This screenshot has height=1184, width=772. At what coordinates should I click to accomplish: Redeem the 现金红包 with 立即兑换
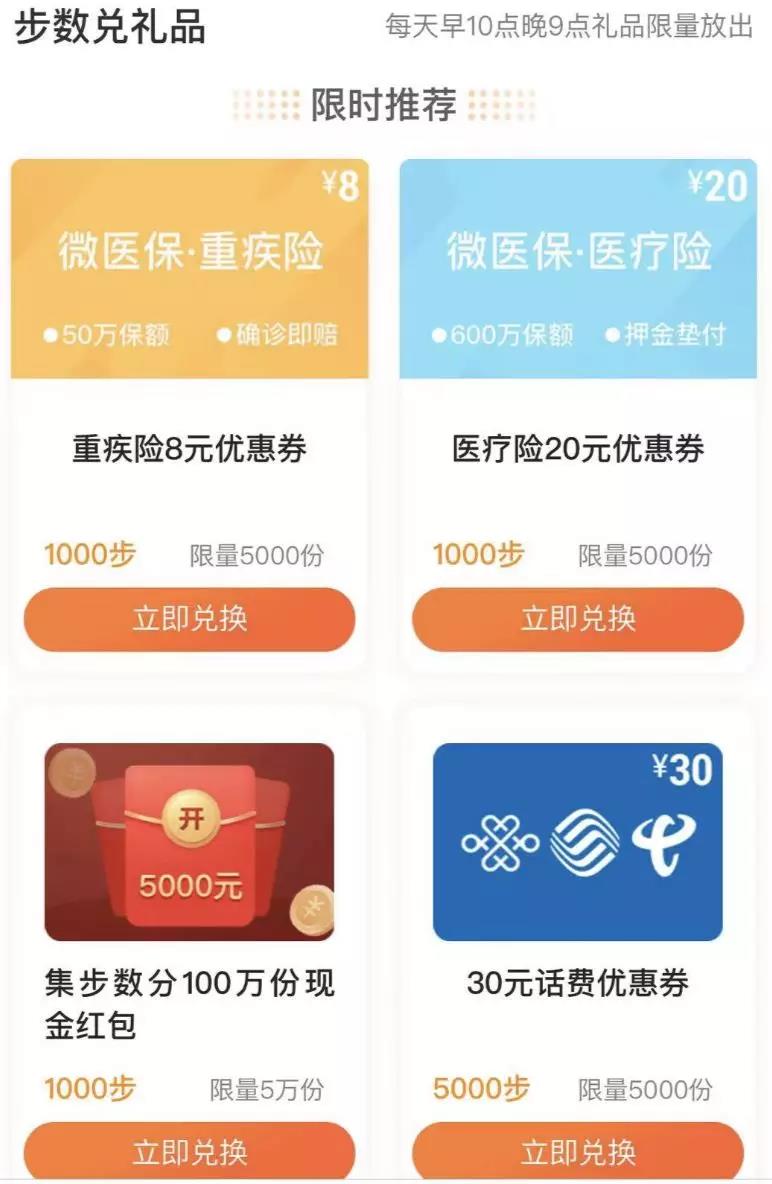click(189, 1152)
